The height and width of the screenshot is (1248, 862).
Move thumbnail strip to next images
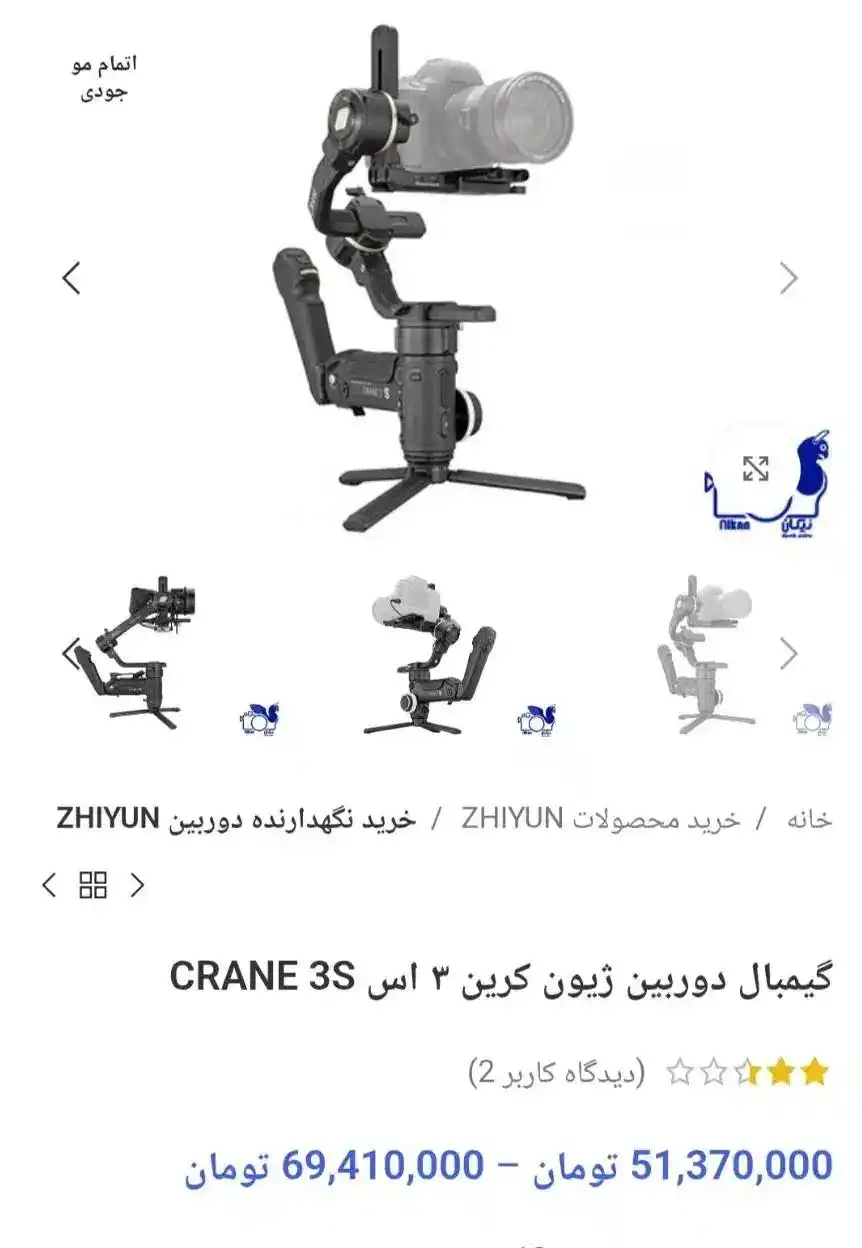click(x=789, y=654)
